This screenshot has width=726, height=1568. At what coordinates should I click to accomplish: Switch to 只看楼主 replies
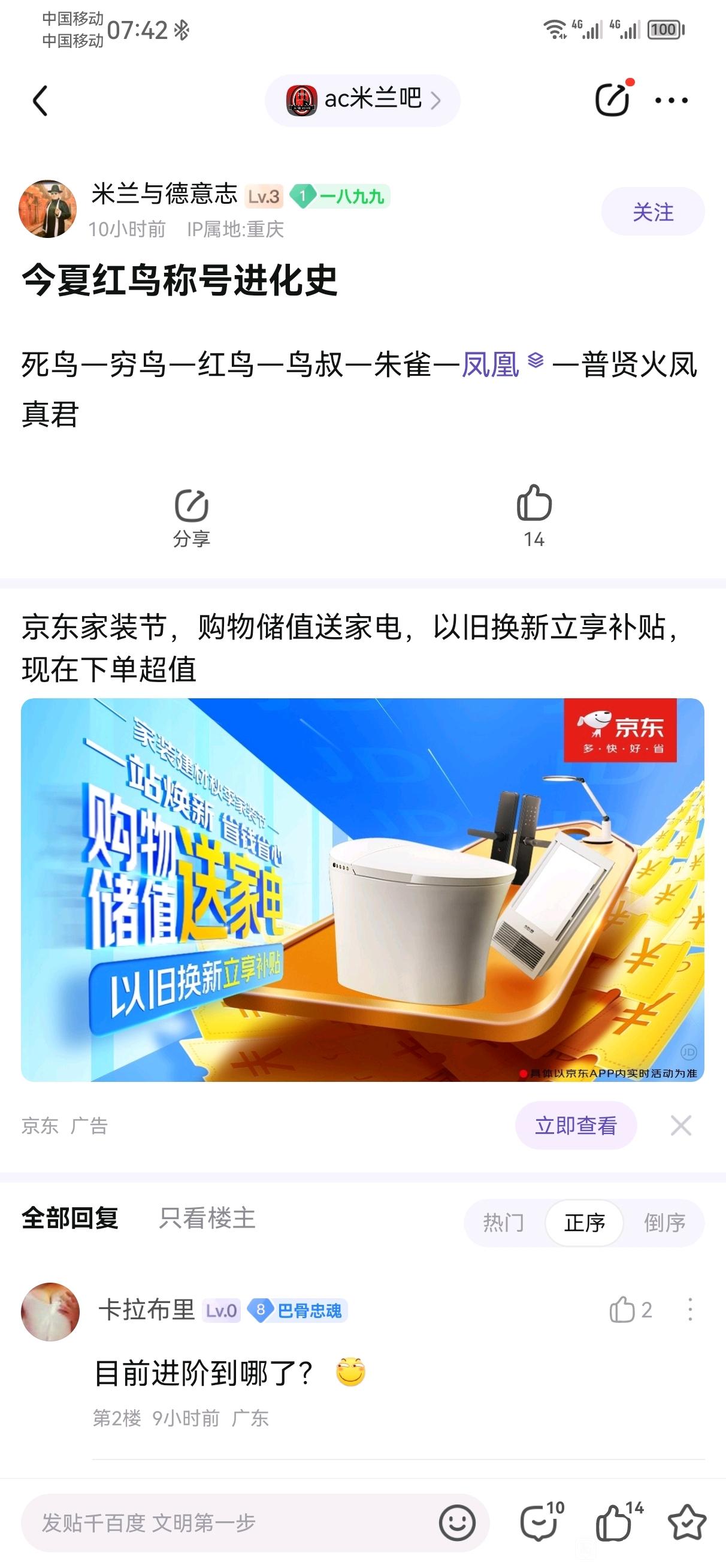pos(207,1218)
